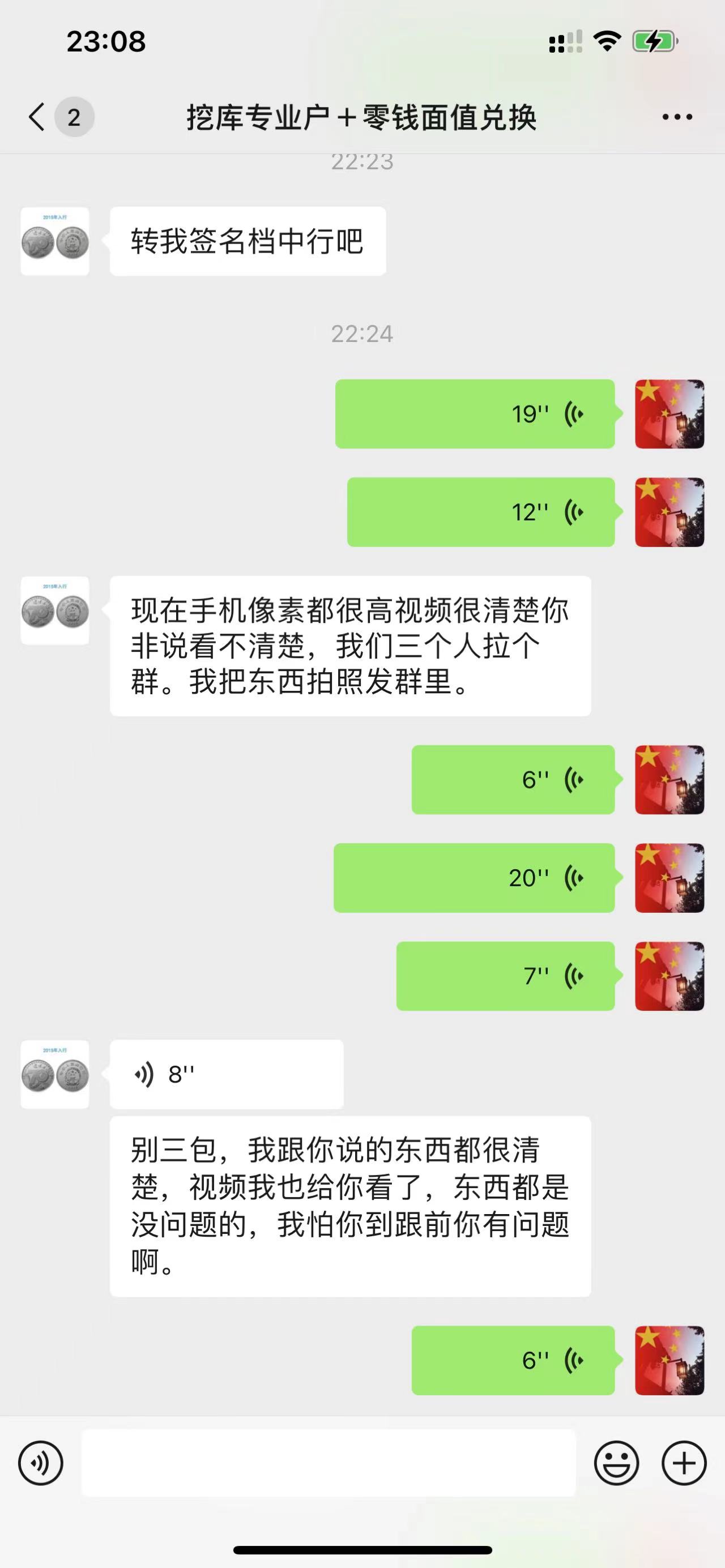Play the 12-second voice message
This screenshot has width=725, height=1568.
(481, 512)
